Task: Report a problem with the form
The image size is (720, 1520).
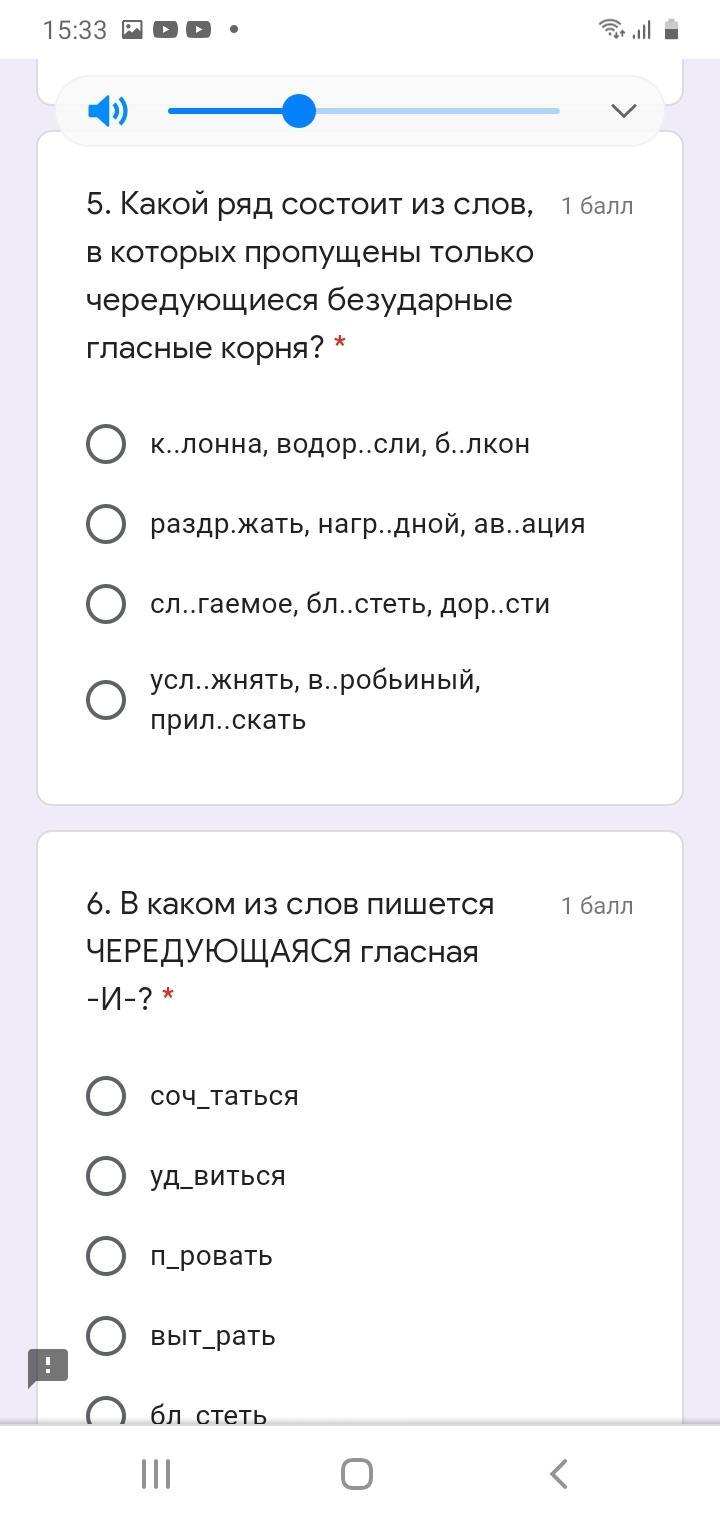Action: [47, 1367]
